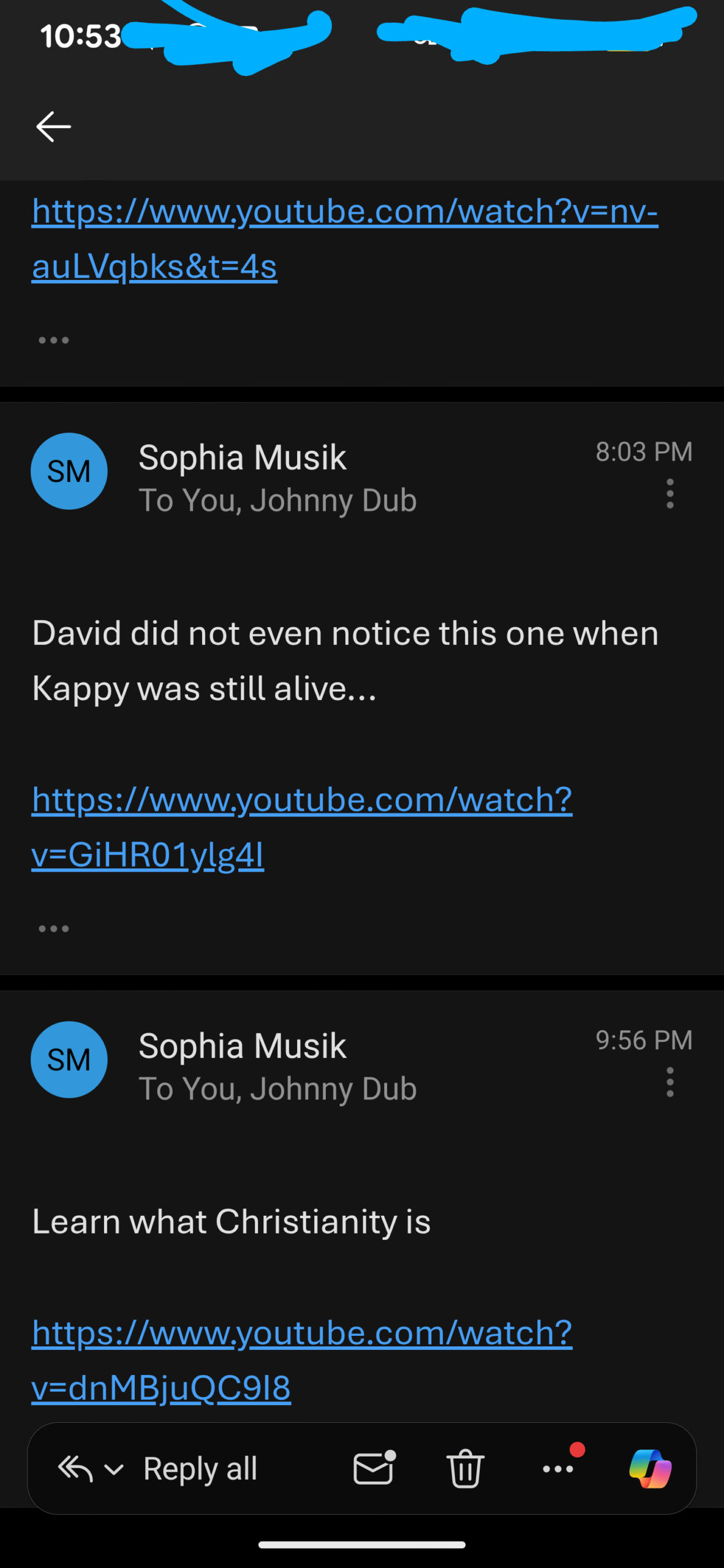
Task: Mark the email as unread
Action: pos(374,1469)
